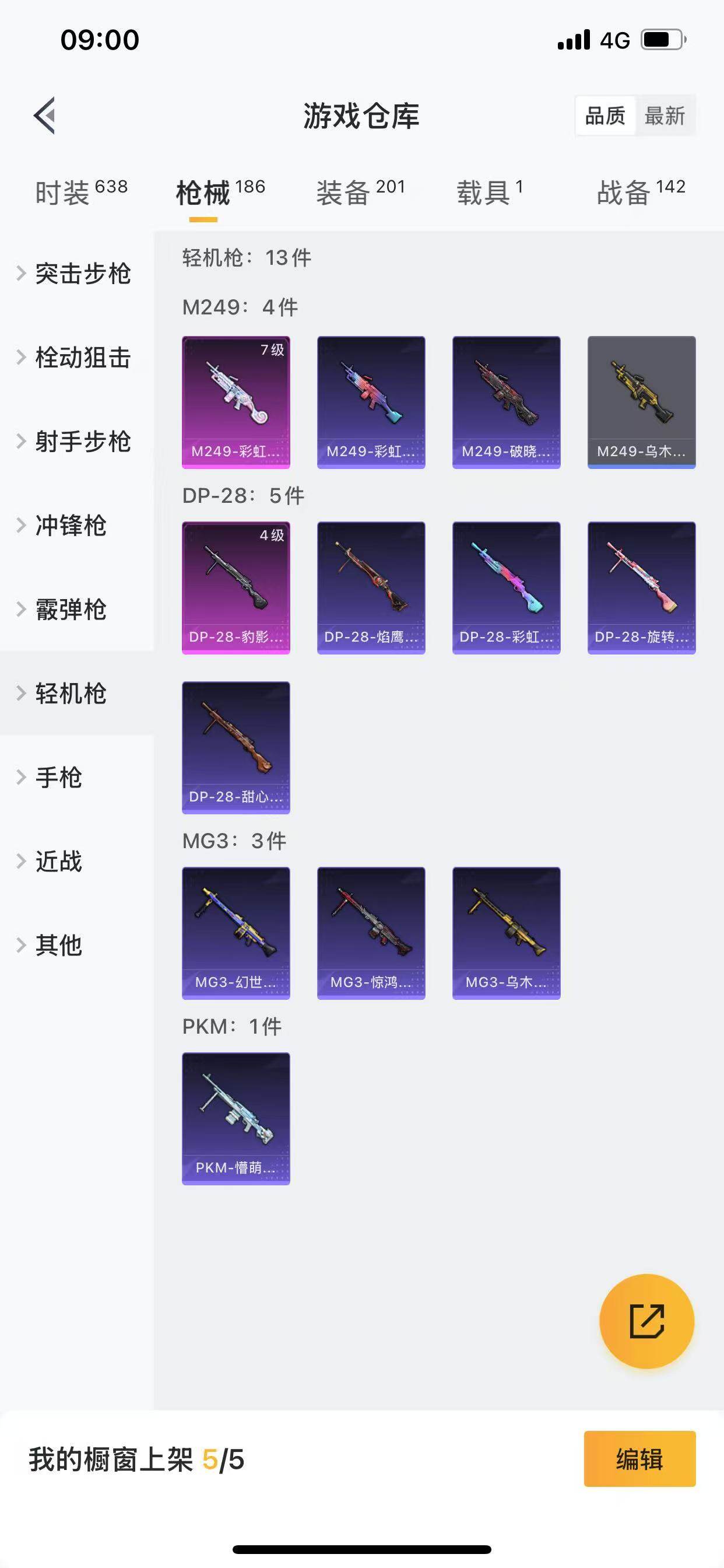Screen dimensions: 724x1568
Task: Select the 栓动狙击 category
Action: [82, 358]
